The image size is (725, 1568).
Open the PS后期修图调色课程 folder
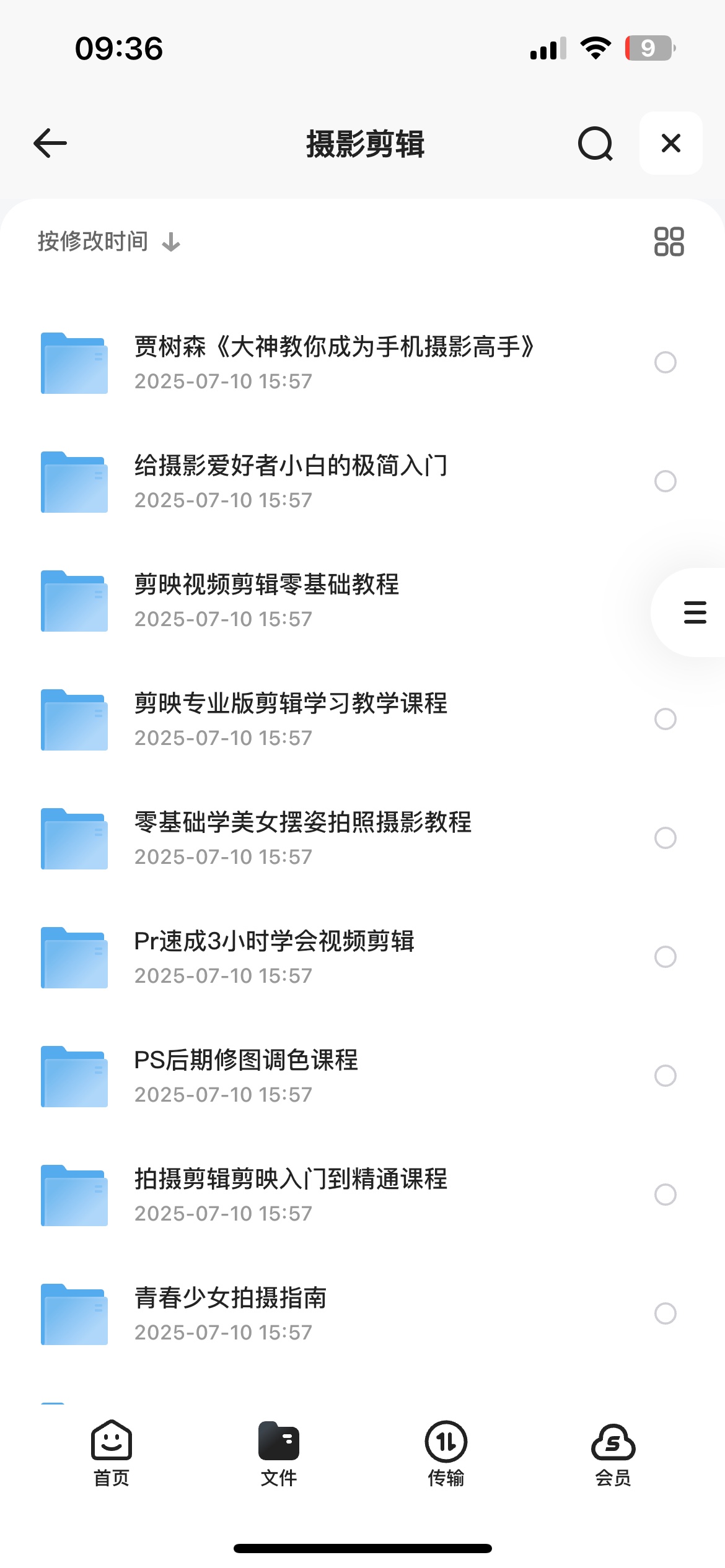click(x=335, y=1076)
